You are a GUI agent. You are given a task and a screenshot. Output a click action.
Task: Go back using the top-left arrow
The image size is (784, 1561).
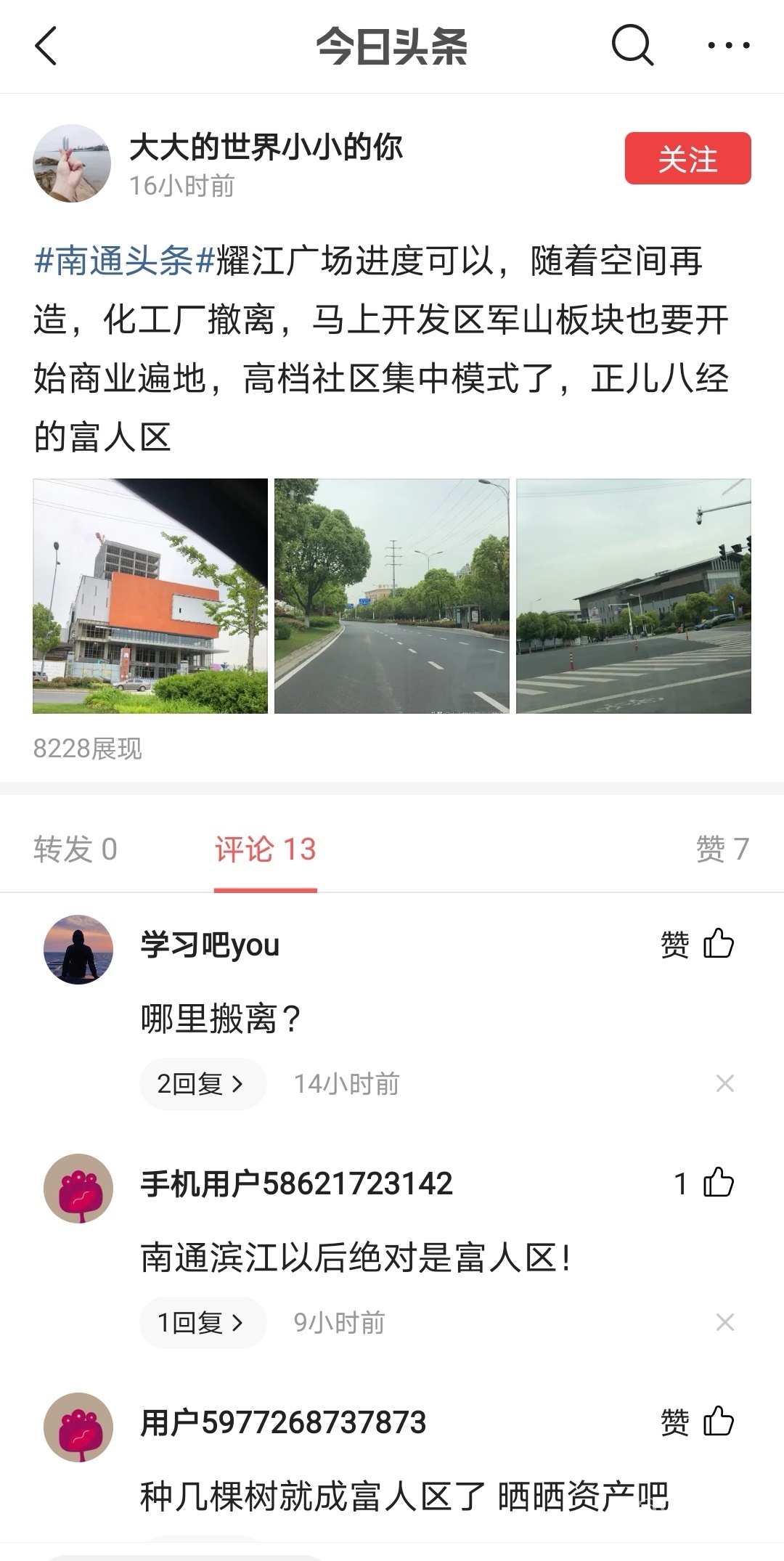(46, 46)
